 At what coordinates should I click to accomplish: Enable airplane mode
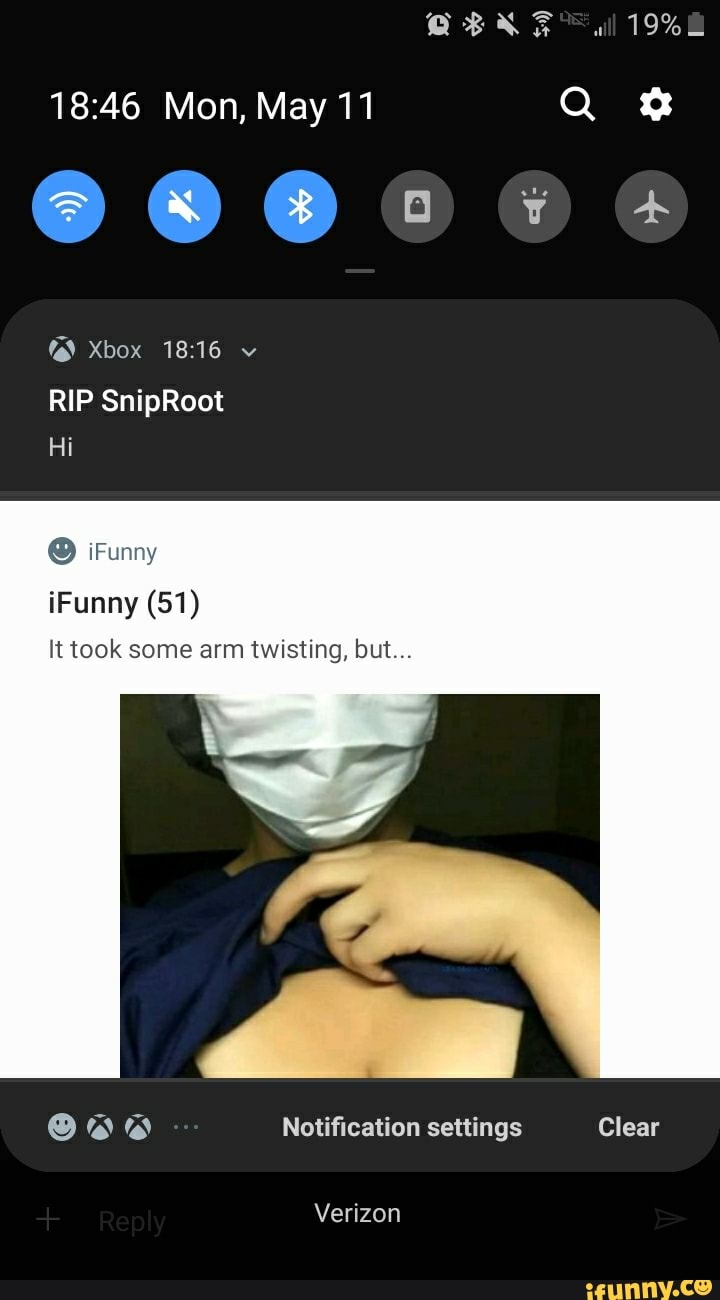tap(651, 207)
